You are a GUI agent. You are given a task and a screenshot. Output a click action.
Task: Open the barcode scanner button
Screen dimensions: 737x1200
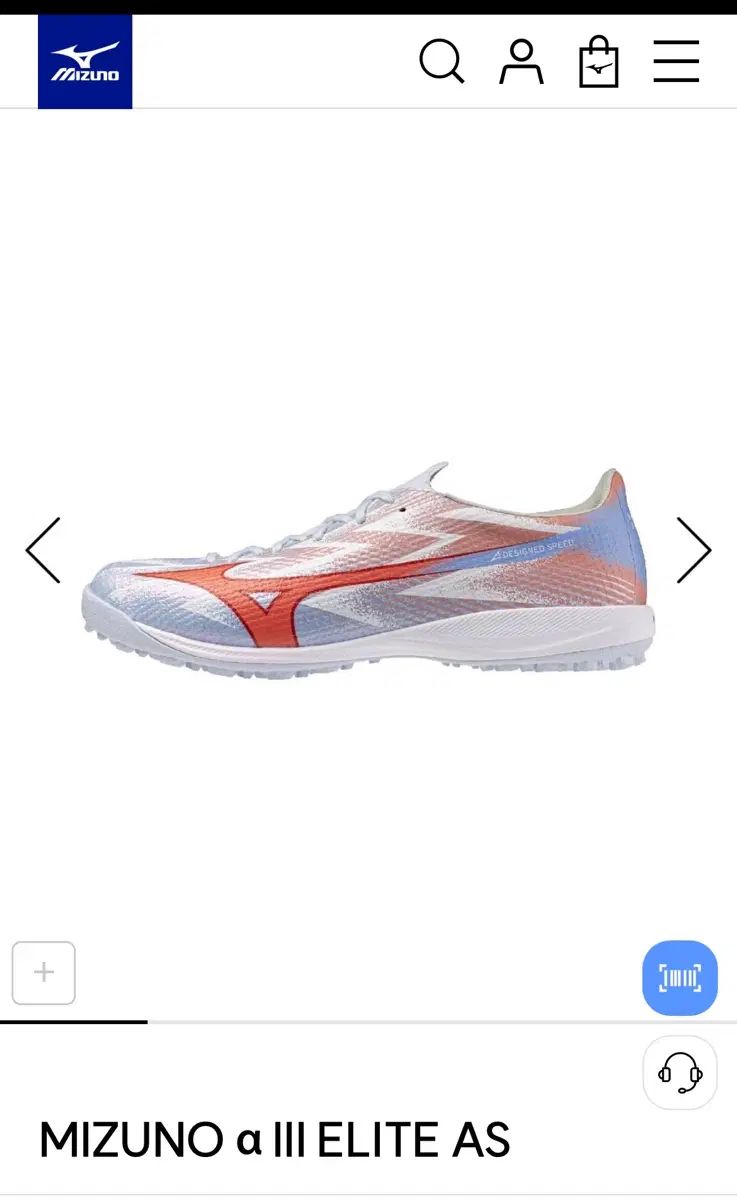680,978
